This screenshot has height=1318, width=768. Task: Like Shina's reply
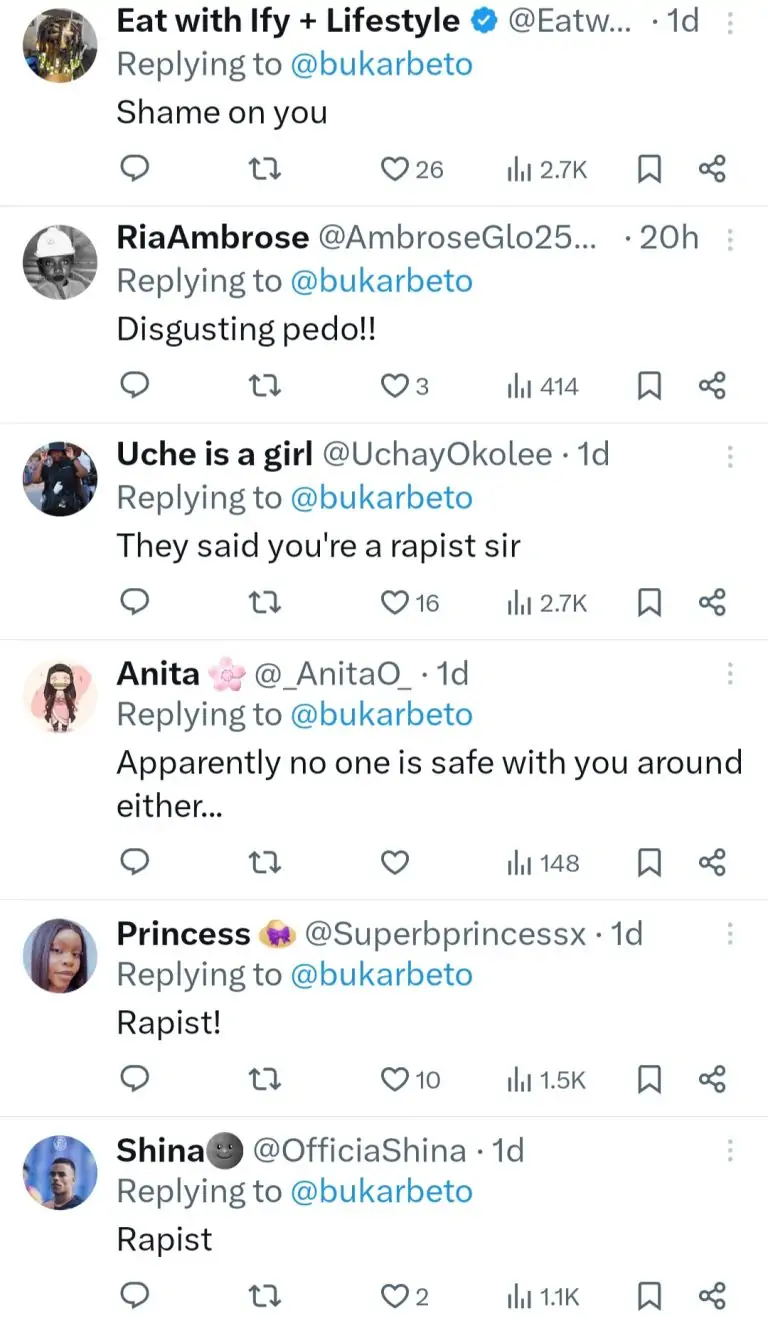coord(395,1297)
